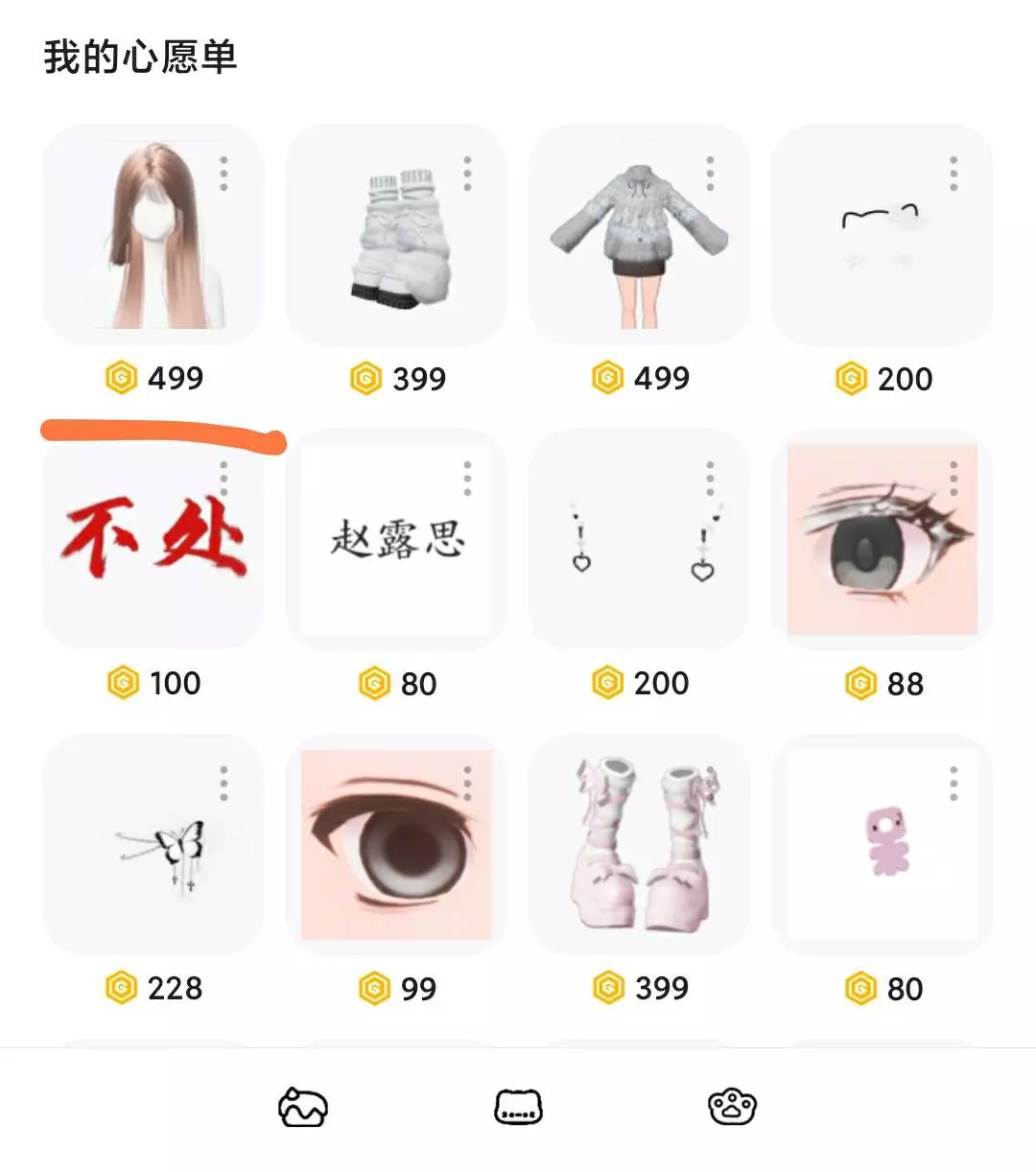
Task: Open the pink bow boots item
Action: (x=639, y=844)
